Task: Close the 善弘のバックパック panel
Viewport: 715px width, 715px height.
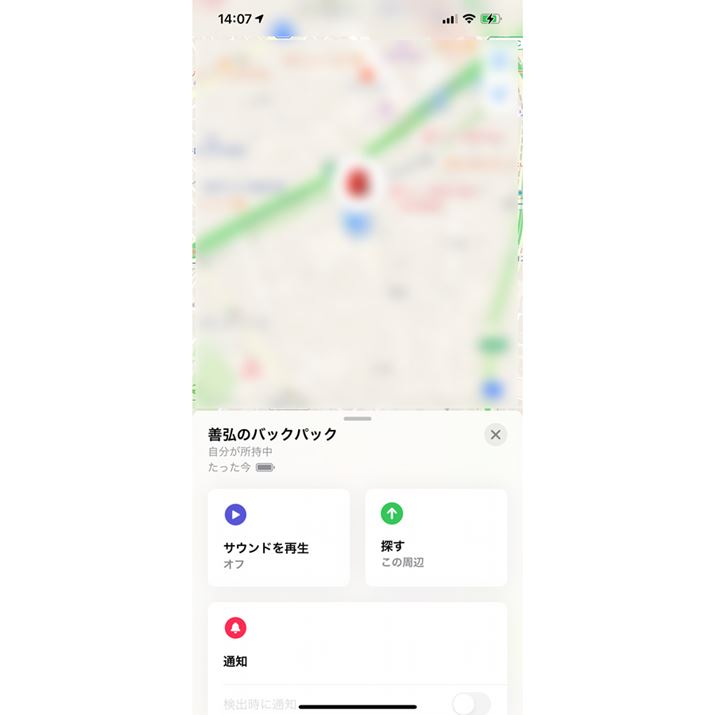Action: pyautogui.click(x=495, y=435)
